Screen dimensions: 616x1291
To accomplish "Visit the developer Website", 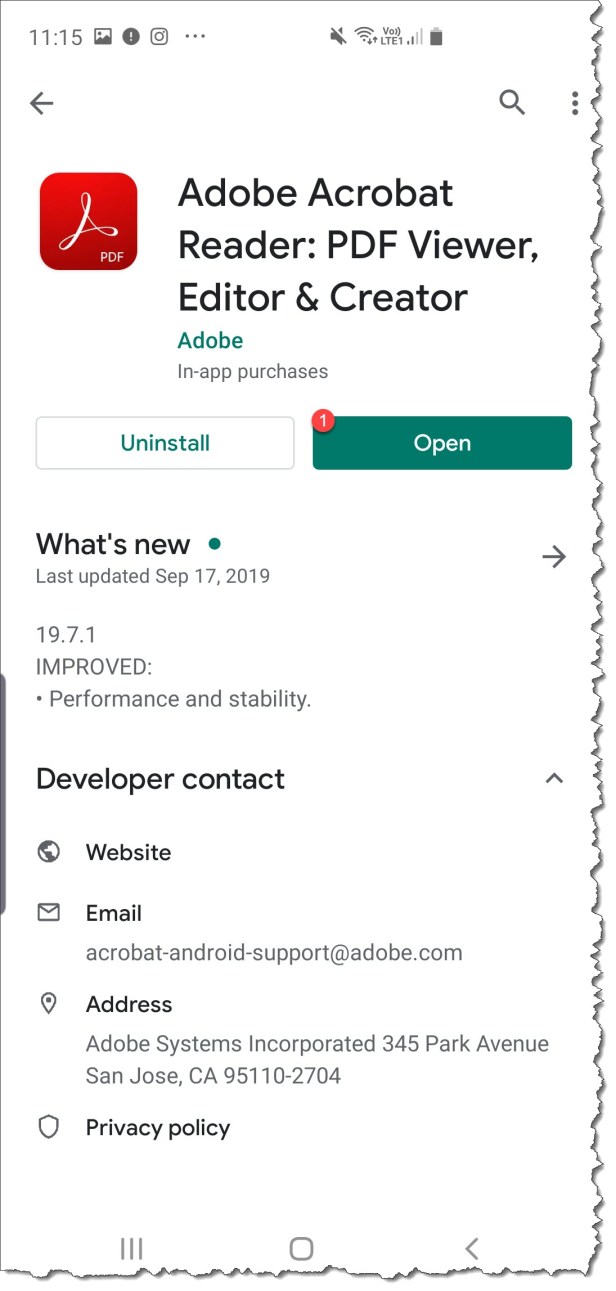I will point(128,852).
